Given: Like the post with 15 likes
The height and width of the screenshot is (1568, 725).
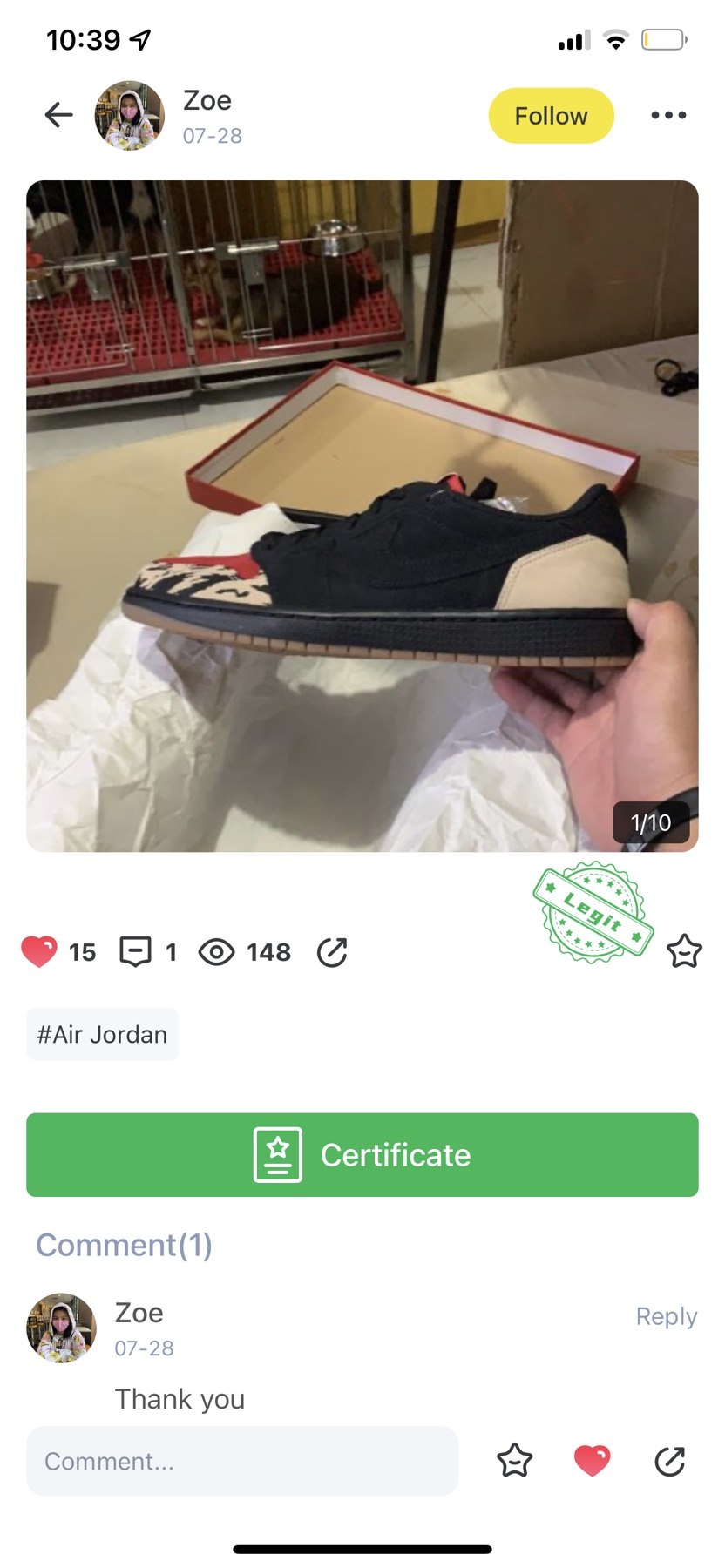Looking at the screenshot, I should (x=39, y=951).
